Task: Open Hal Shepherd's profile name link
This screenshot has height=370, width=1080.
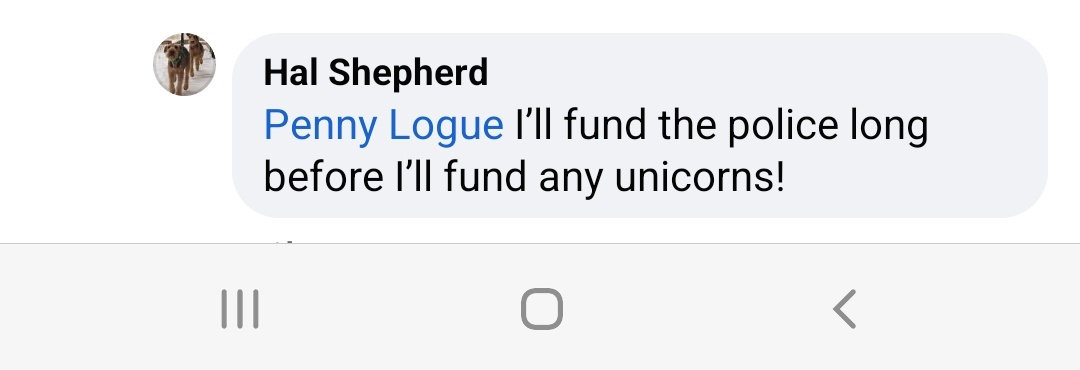Action: (375, 72)
